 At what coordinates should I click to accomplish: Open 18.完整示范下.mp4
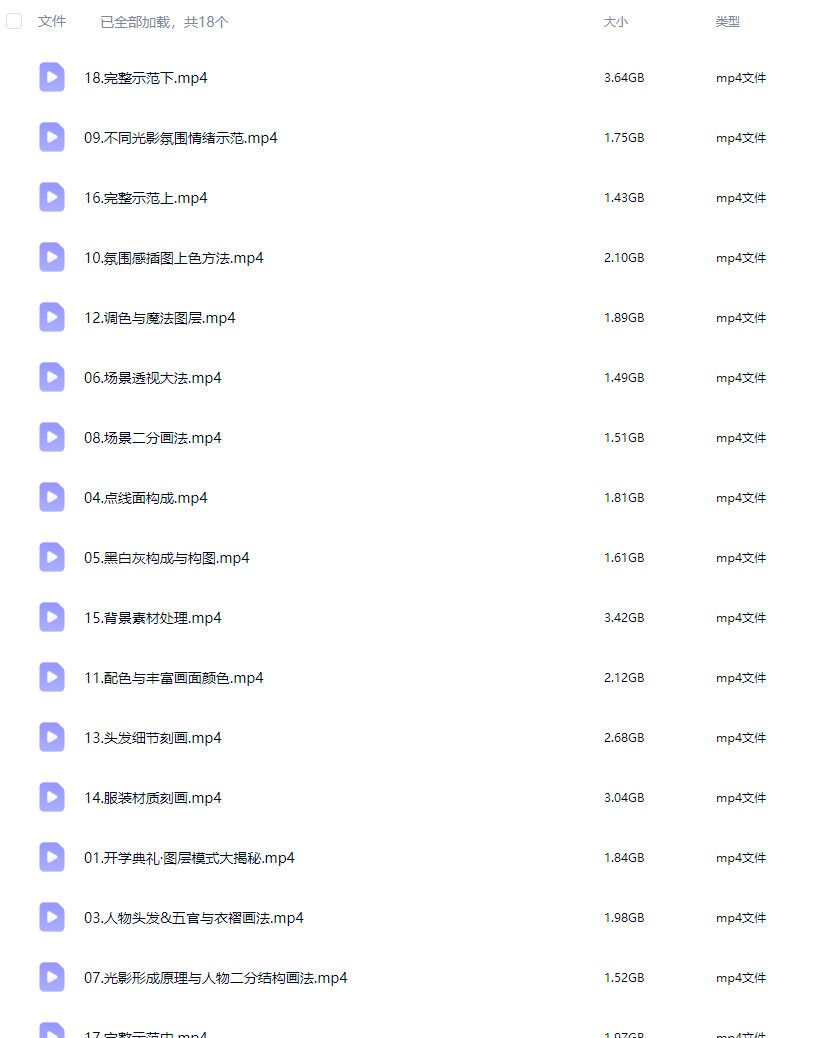tap(145, 78)
